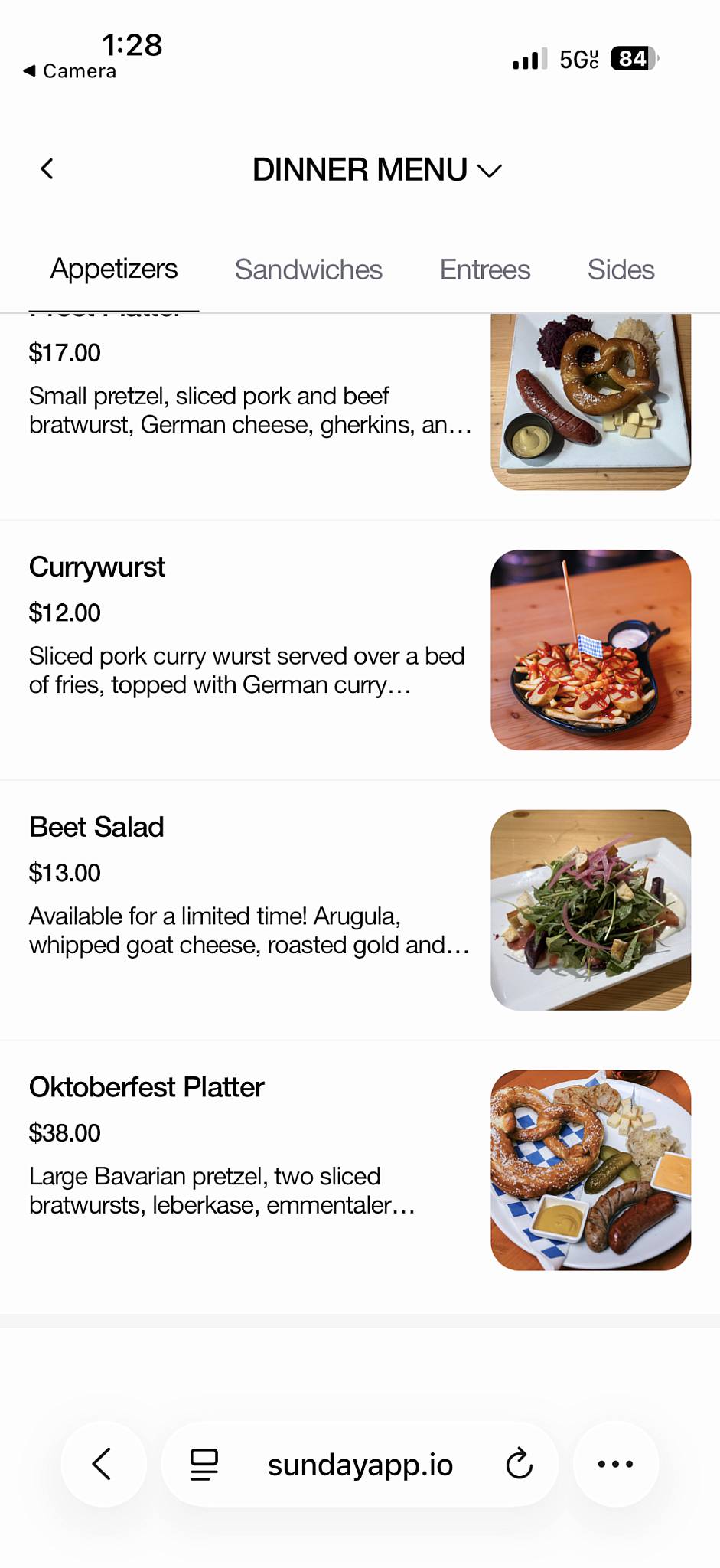Tap the sundayapp.io address bar

(x=360, y=1464)
